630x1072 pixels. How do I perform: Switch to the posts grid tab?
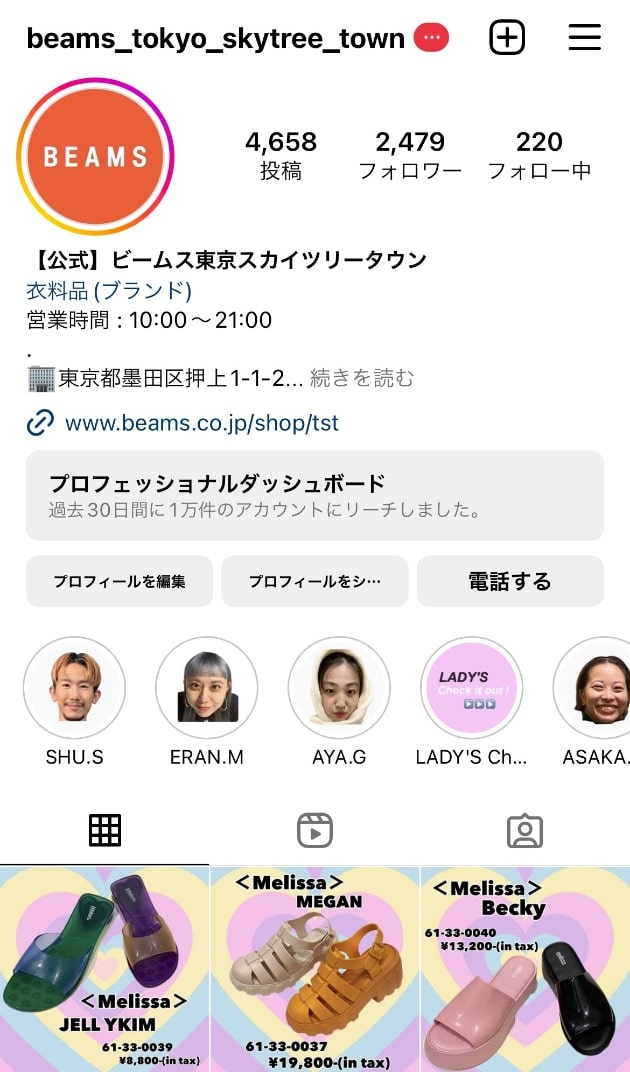pos(105,830)
